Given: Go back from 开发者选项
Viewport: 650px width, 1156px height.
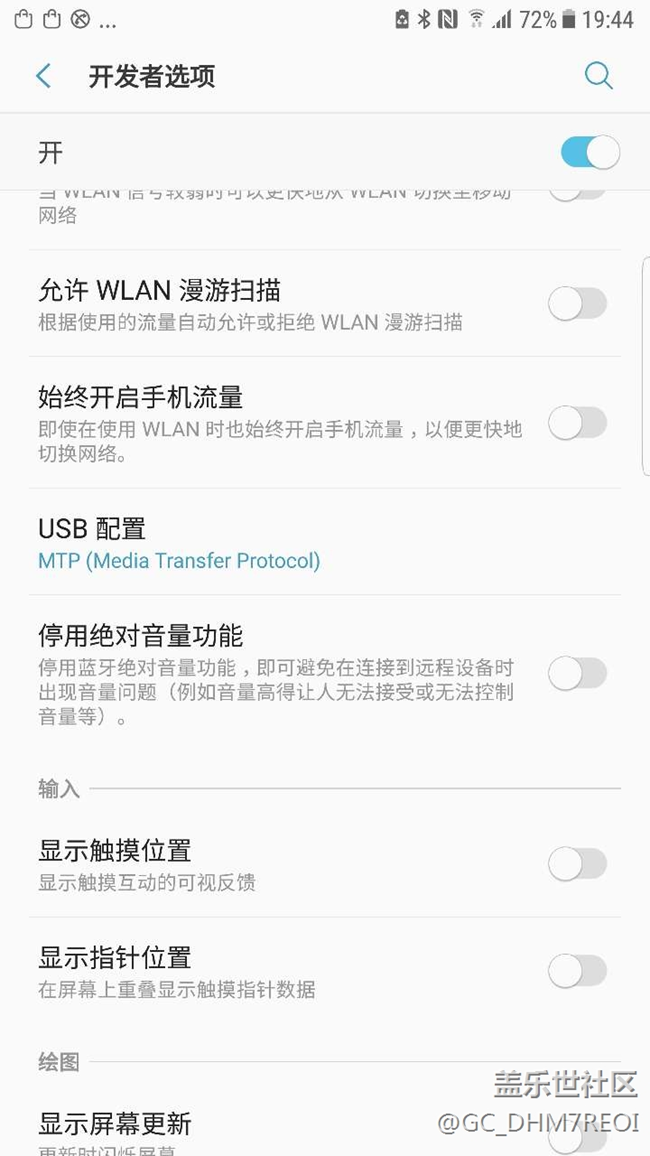Looking at the screenshot, I should click(43, 76).
